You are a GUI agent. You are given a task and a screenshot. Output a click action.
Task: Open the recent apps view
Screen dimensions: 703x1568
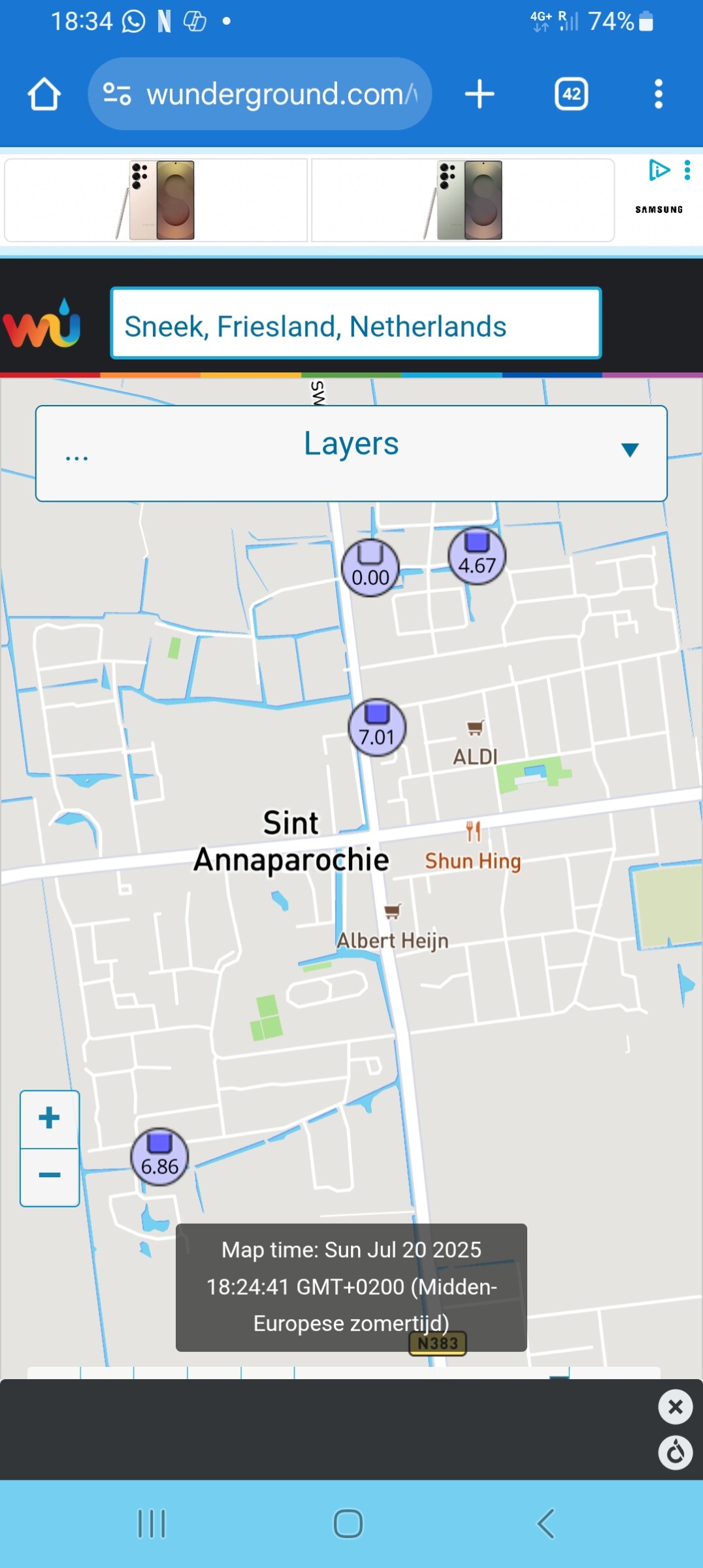152,1524
